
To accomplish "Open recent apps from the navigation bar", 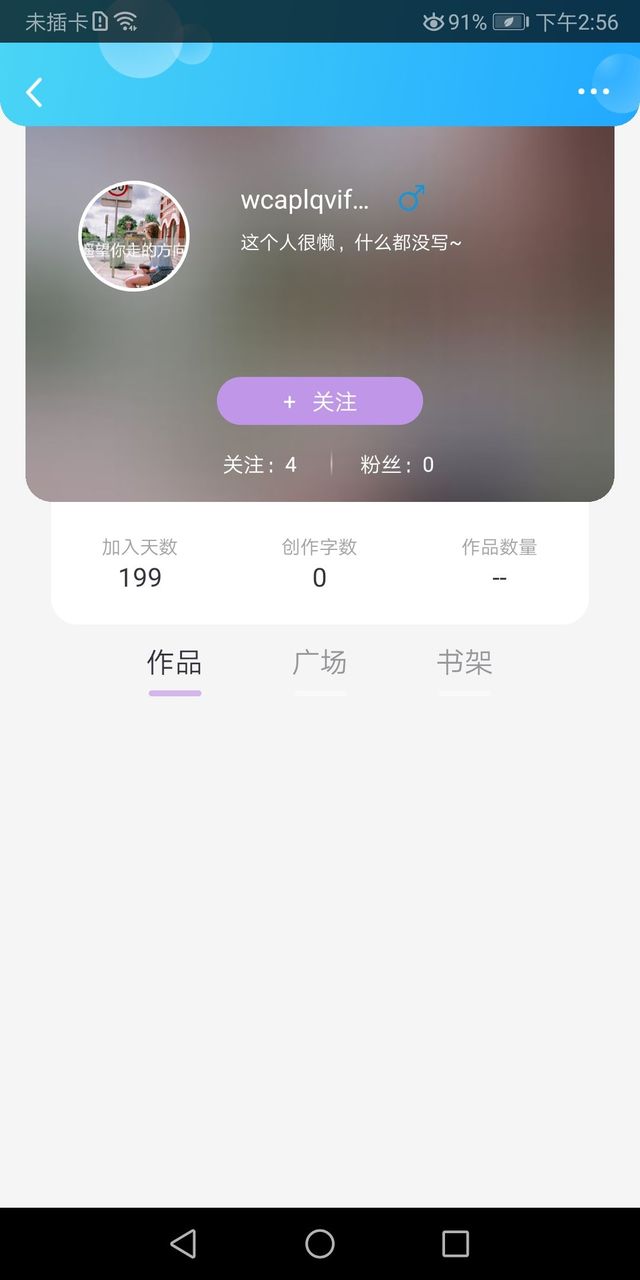I will [455, 1243].
